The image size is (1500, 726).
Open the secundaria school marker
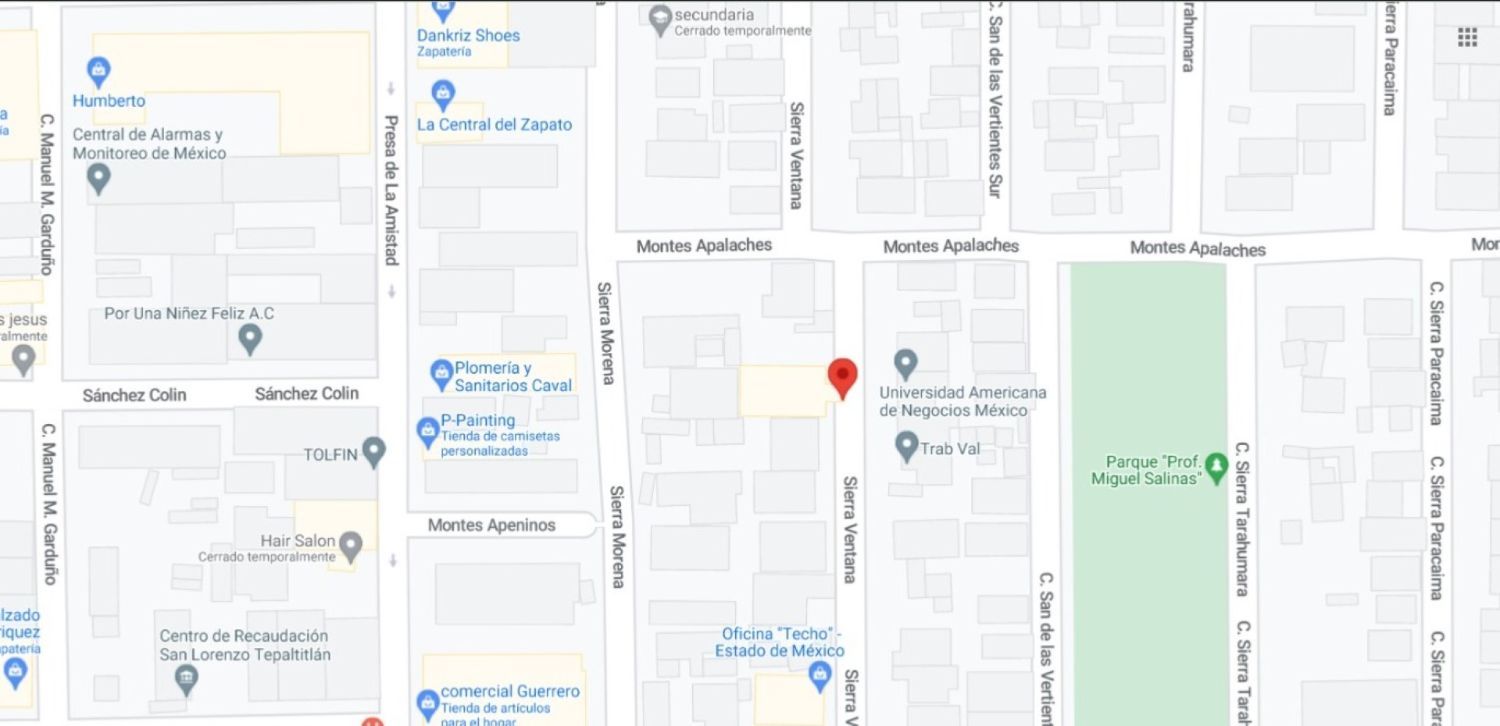point(660,21)
